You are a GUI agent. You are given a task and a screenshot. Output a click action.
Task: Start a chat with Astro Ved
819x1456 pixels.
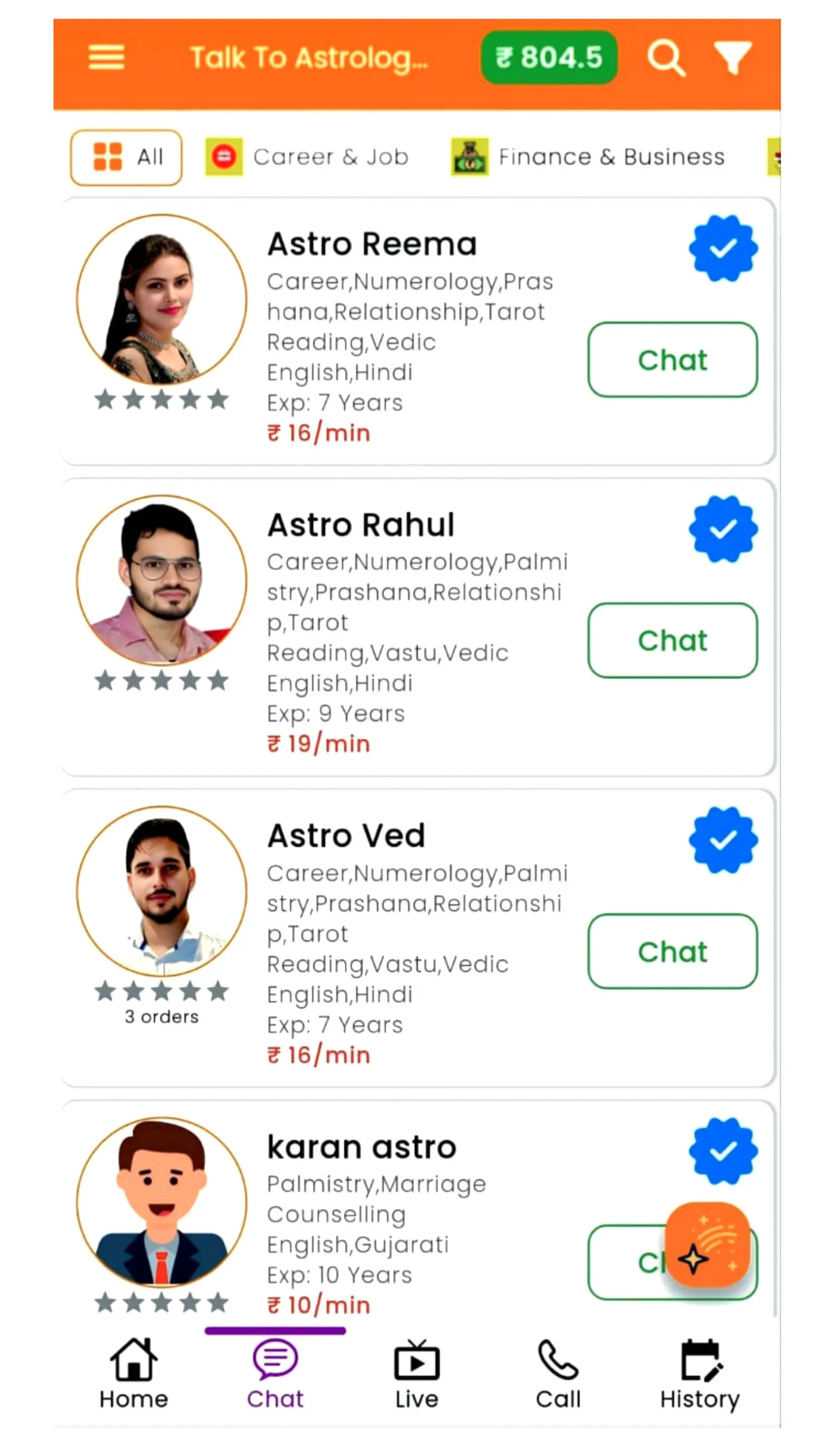click(672, 951)
